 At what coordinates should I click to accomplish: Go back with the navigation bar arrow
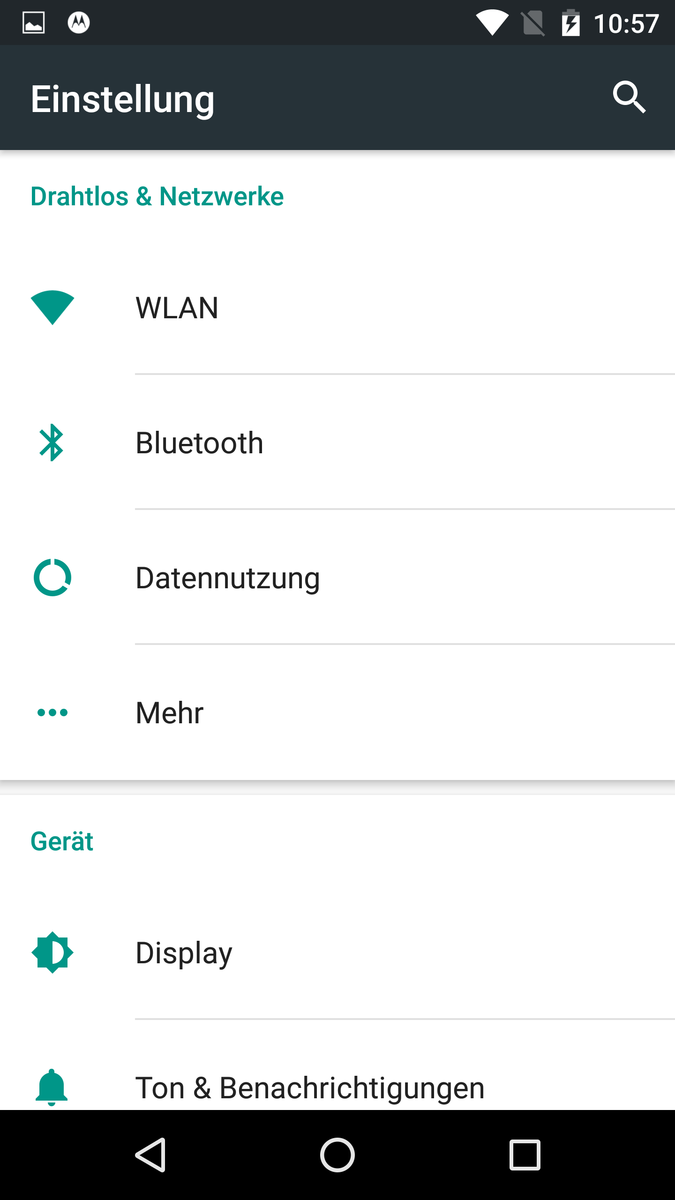(x=150, y=1155)
